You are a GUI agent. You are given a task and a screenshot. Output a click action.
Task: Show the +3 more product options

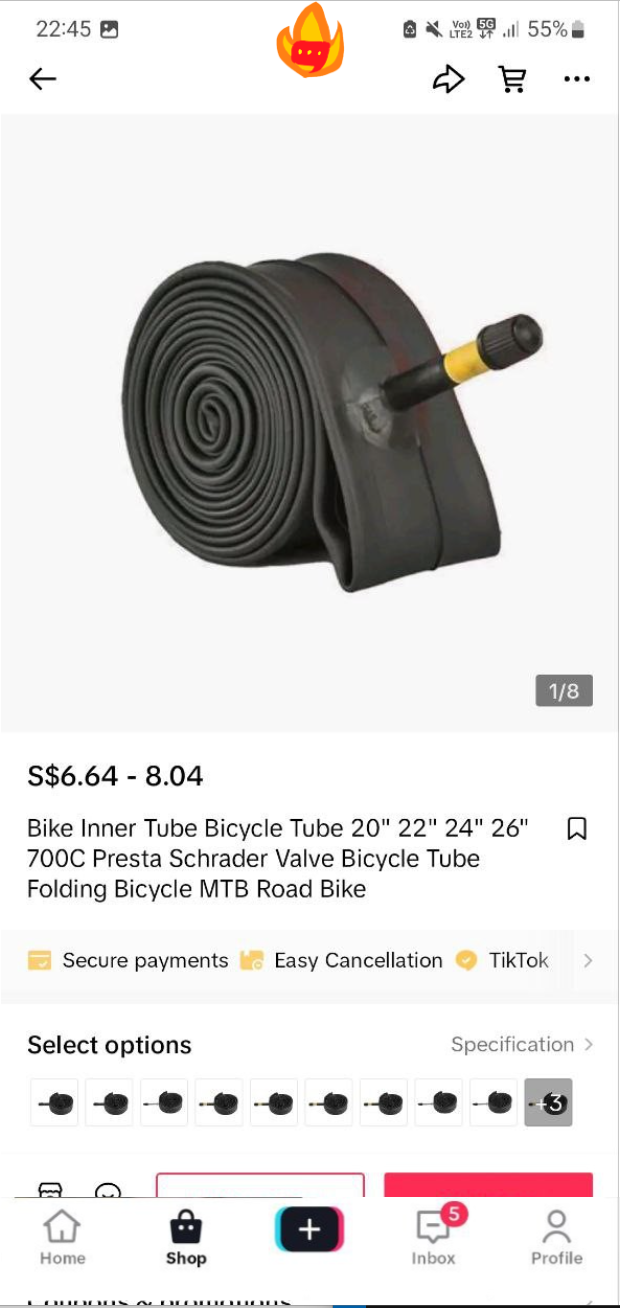(x=548, y=1103)
